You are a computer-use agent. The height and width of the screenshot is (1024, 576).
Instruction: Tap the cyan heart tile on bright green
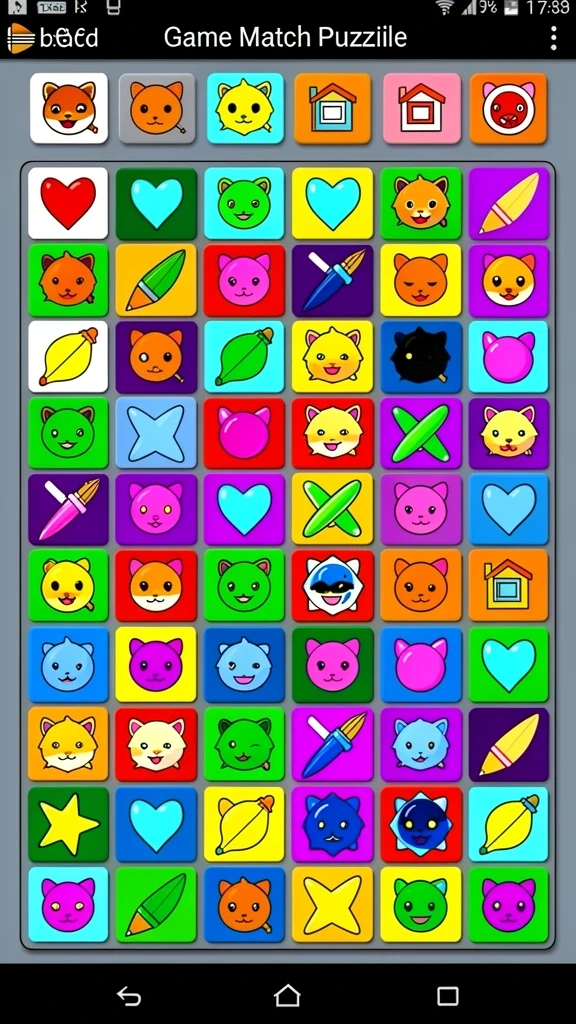coord(509,664)
